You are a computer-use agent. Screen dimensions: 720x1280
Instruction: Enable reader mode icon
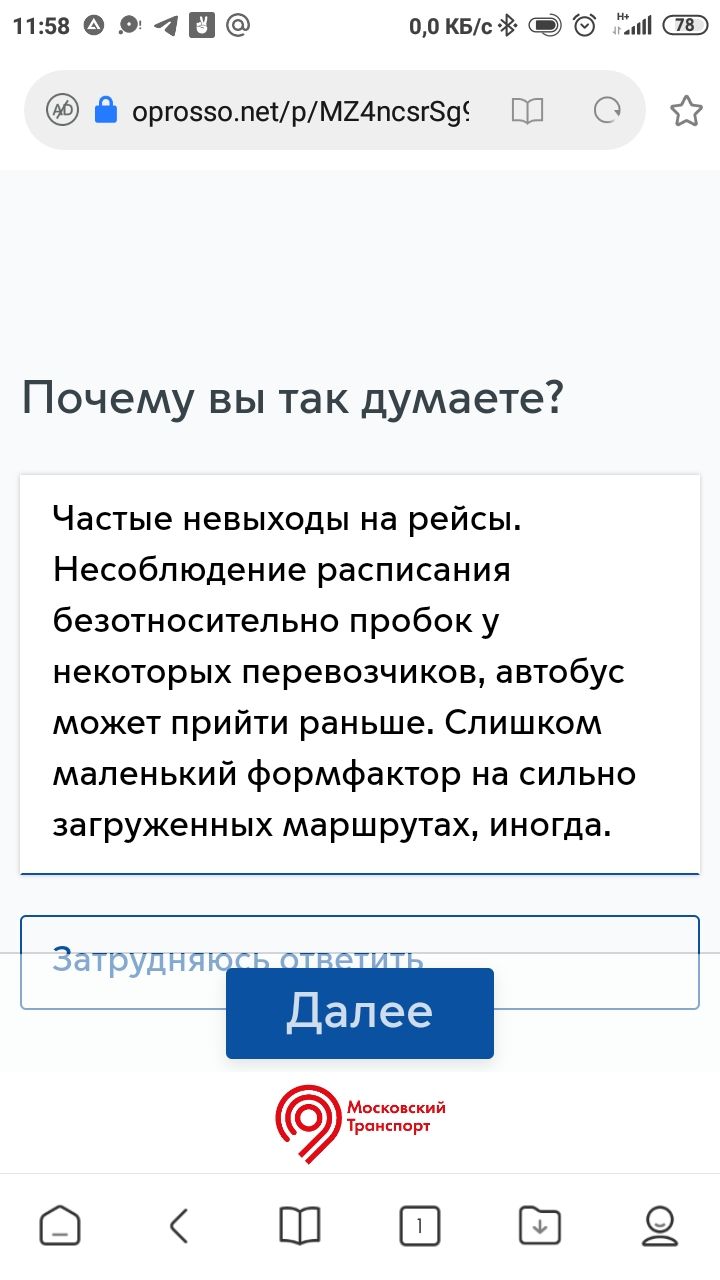(527, 111)
